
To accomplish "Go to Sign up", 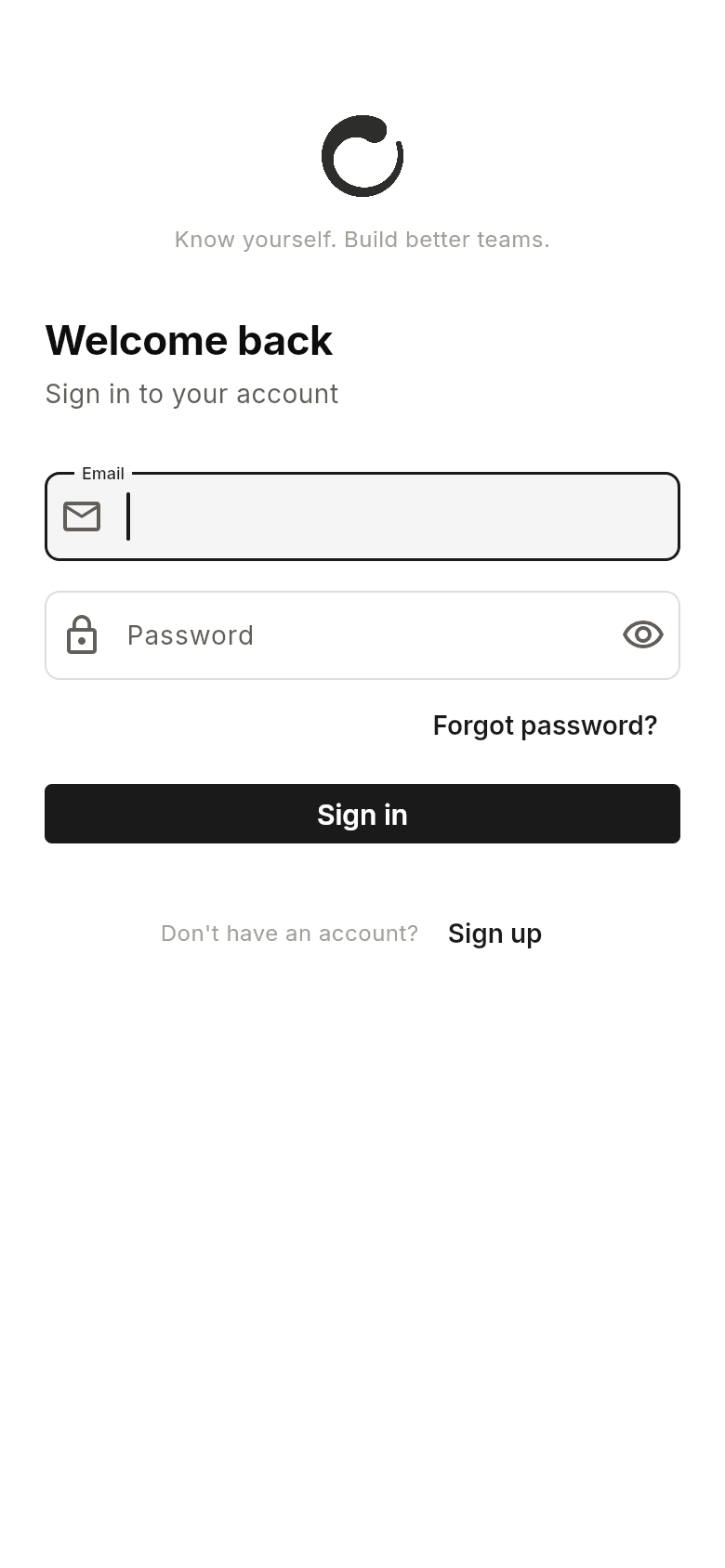I will pos(494,934).
